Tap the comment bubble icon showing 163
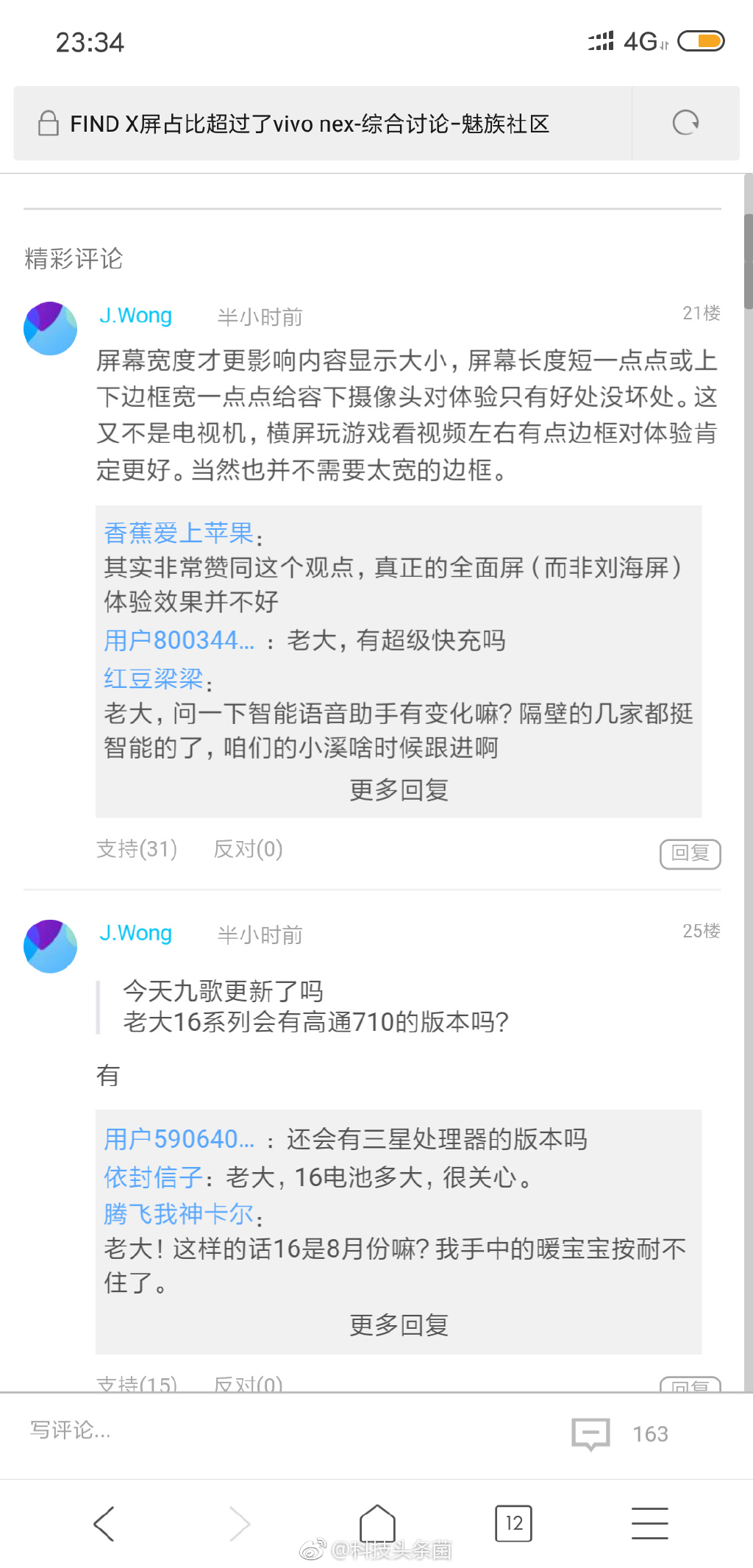753x1568 pixels. [593, 1433]
